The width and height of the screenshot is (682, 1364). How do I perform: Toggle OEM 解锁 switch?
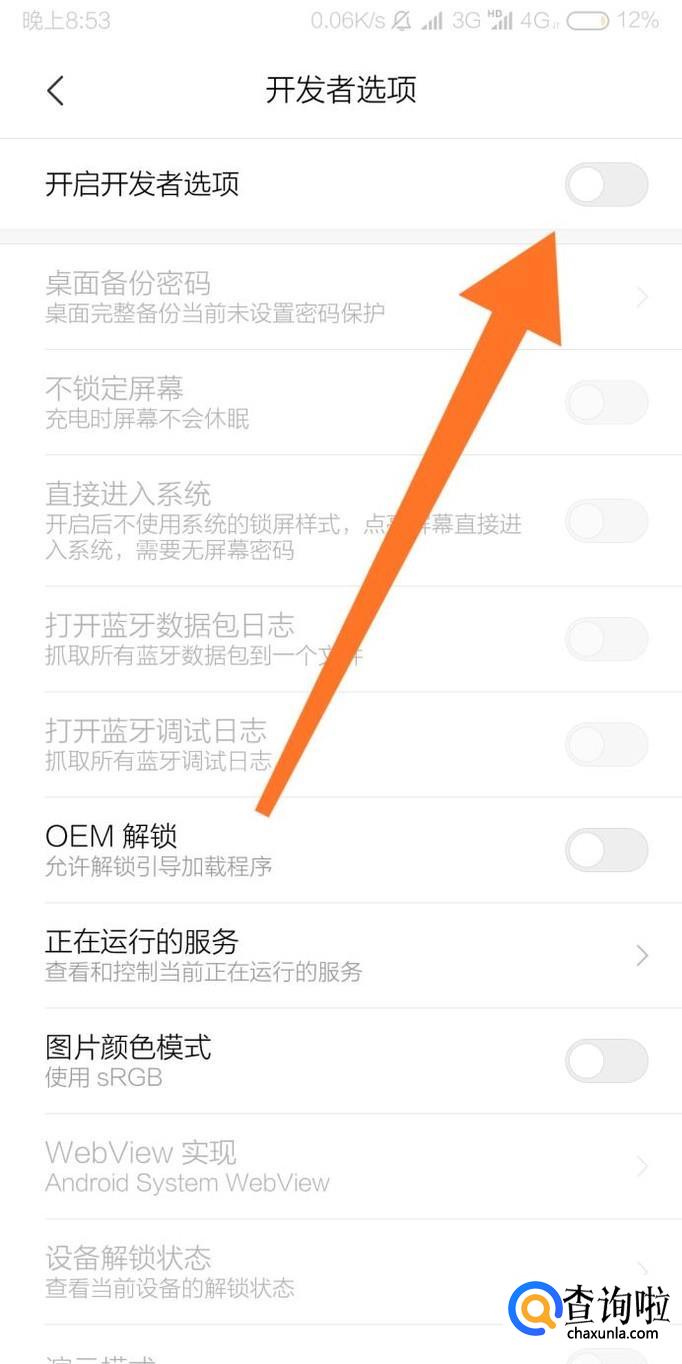coord(606,850)
